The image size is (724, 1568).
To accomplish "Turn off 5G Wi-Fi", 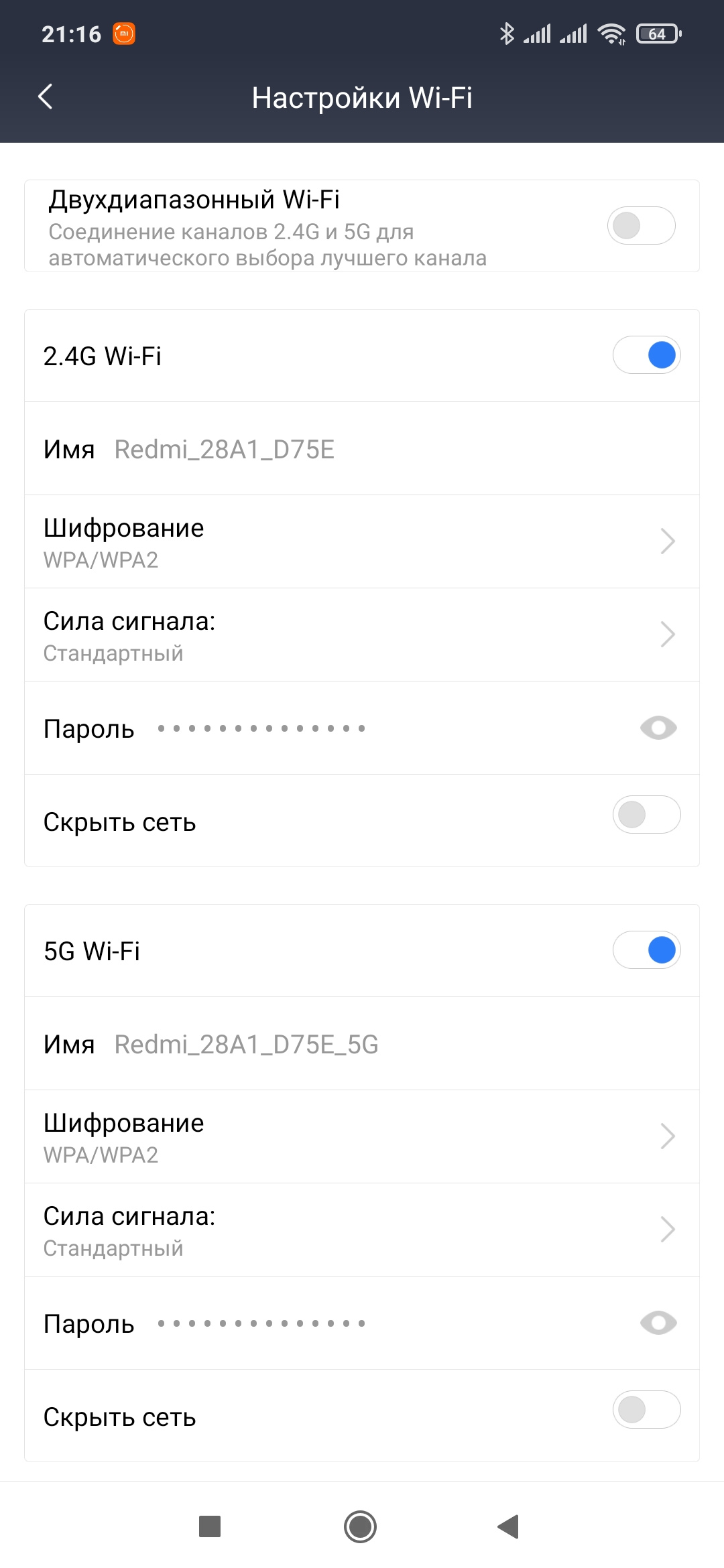I will click(x=646, y=950).
